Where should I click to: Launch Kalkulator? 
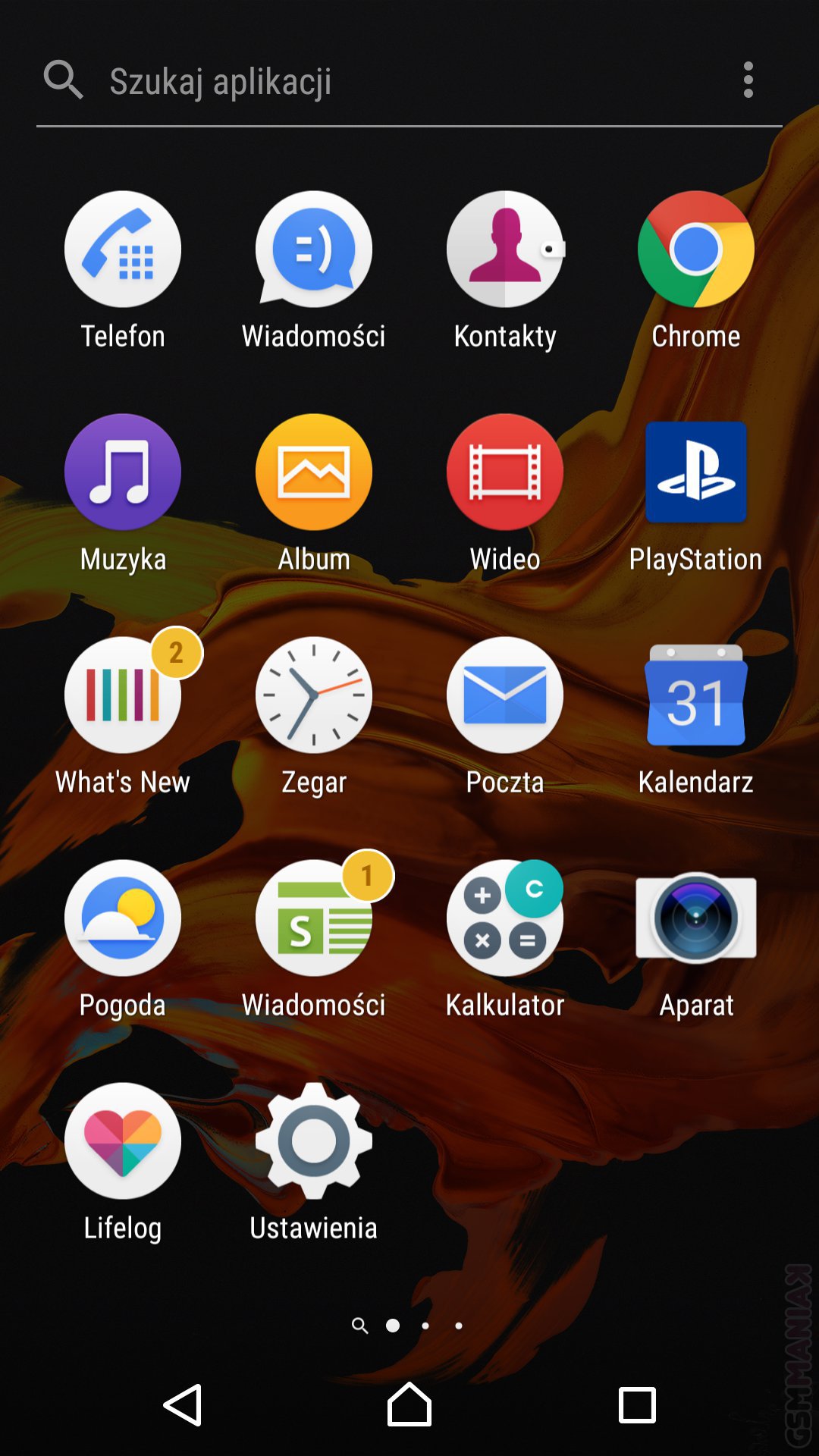point(505,918)
